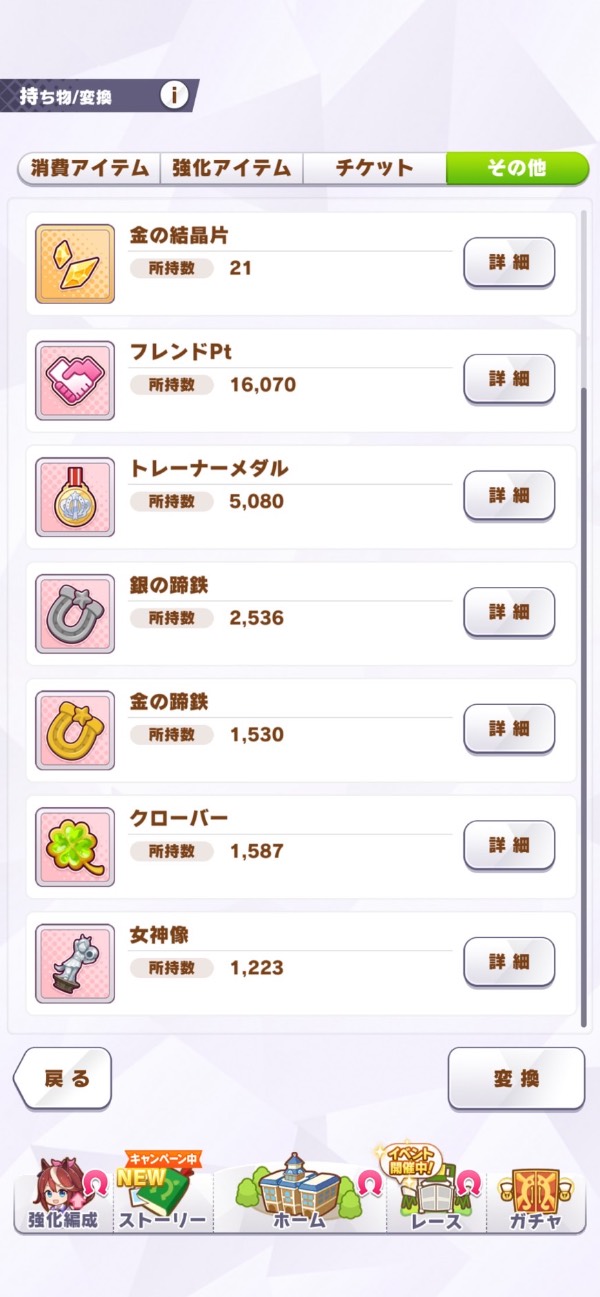Switch to the 消費アイテム tab
Image resolution: width=600 pixels, height=1297 pixels.
[x=89, y=168]
